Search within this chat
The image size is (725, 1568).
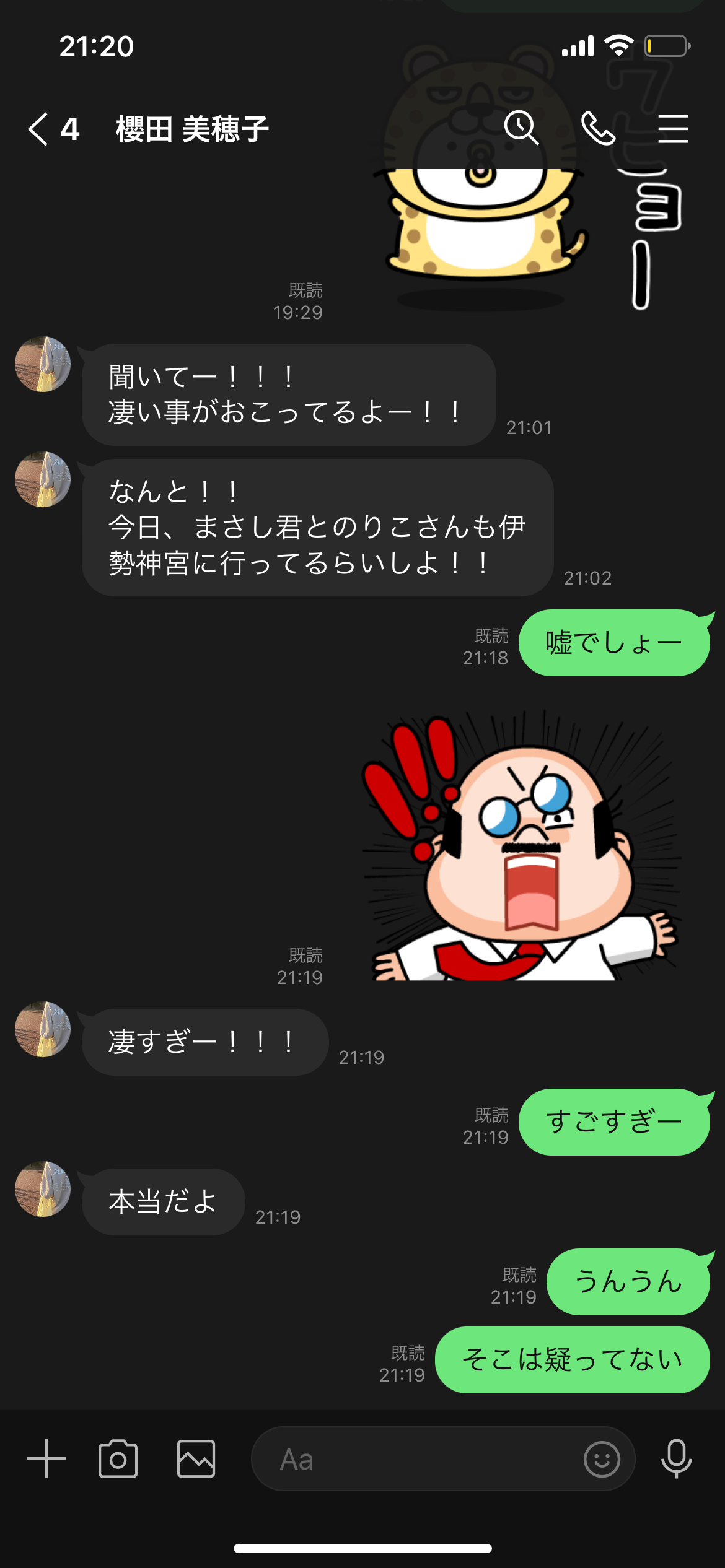pyautogui.click(x=521, y=128)
